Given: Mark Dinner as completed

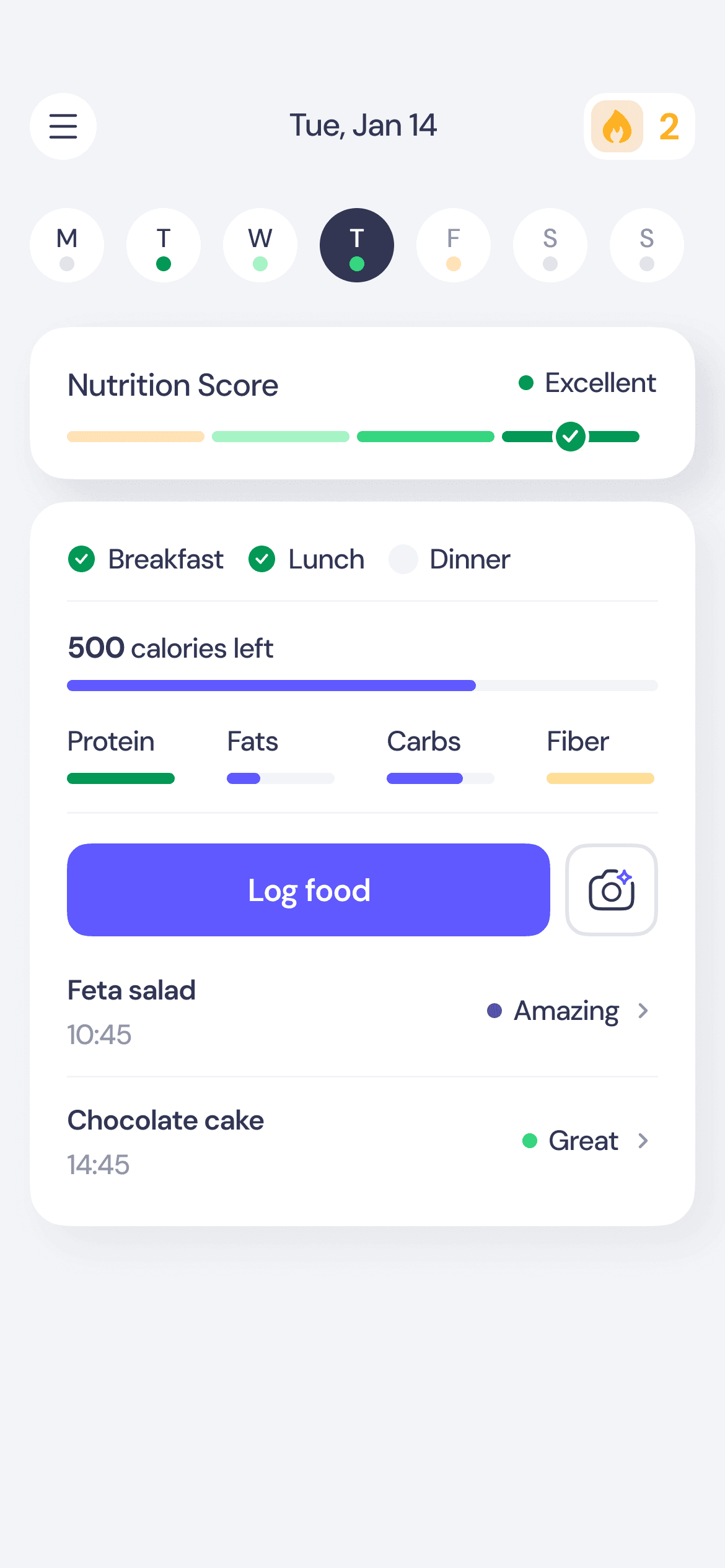Looking at the screenshot, I should [403, 559].
